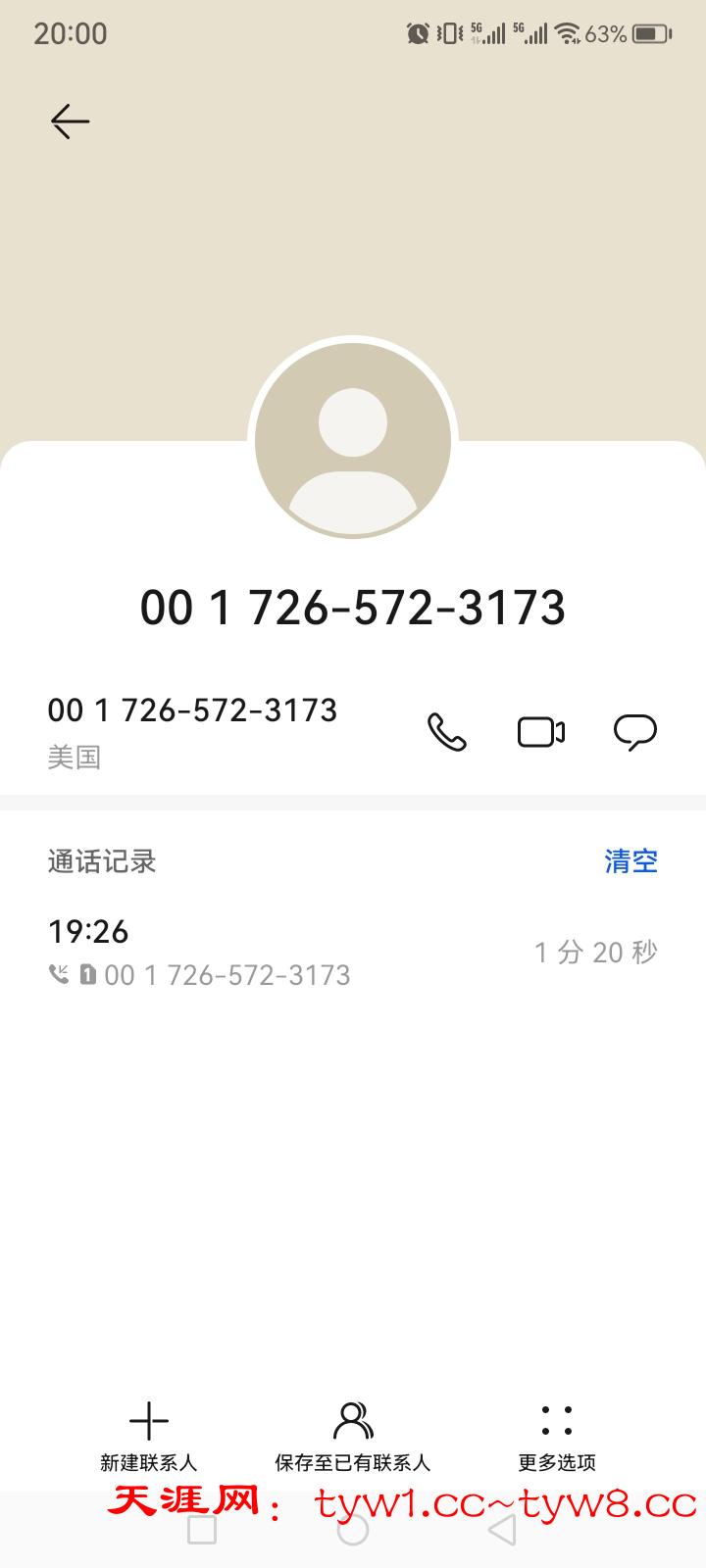Send a message to this number
The width and height of the screenshot is (706, 1568).
click(634, 732)
